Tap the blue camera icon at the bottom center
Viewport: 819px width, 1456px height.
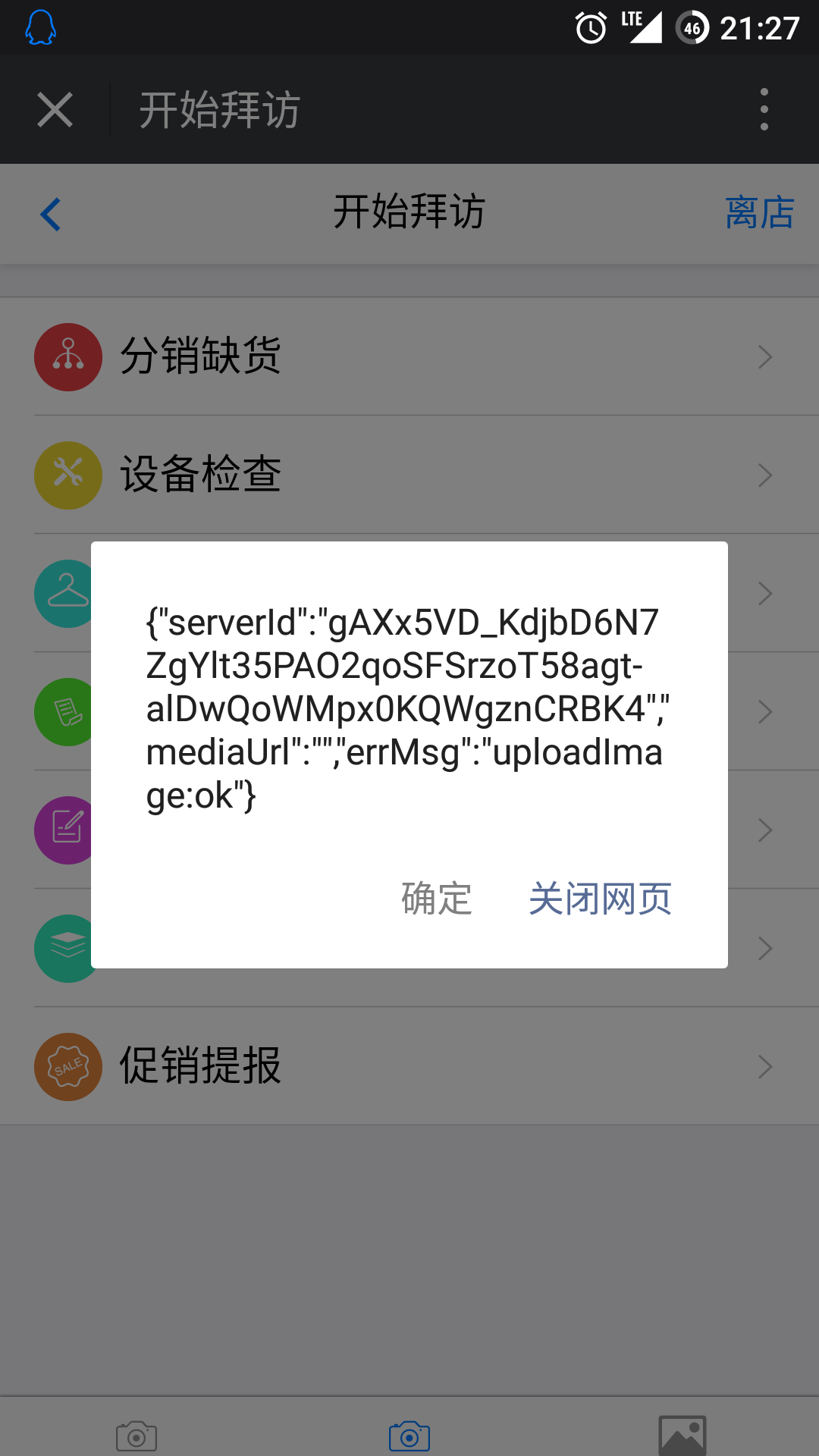point(409,1436)
